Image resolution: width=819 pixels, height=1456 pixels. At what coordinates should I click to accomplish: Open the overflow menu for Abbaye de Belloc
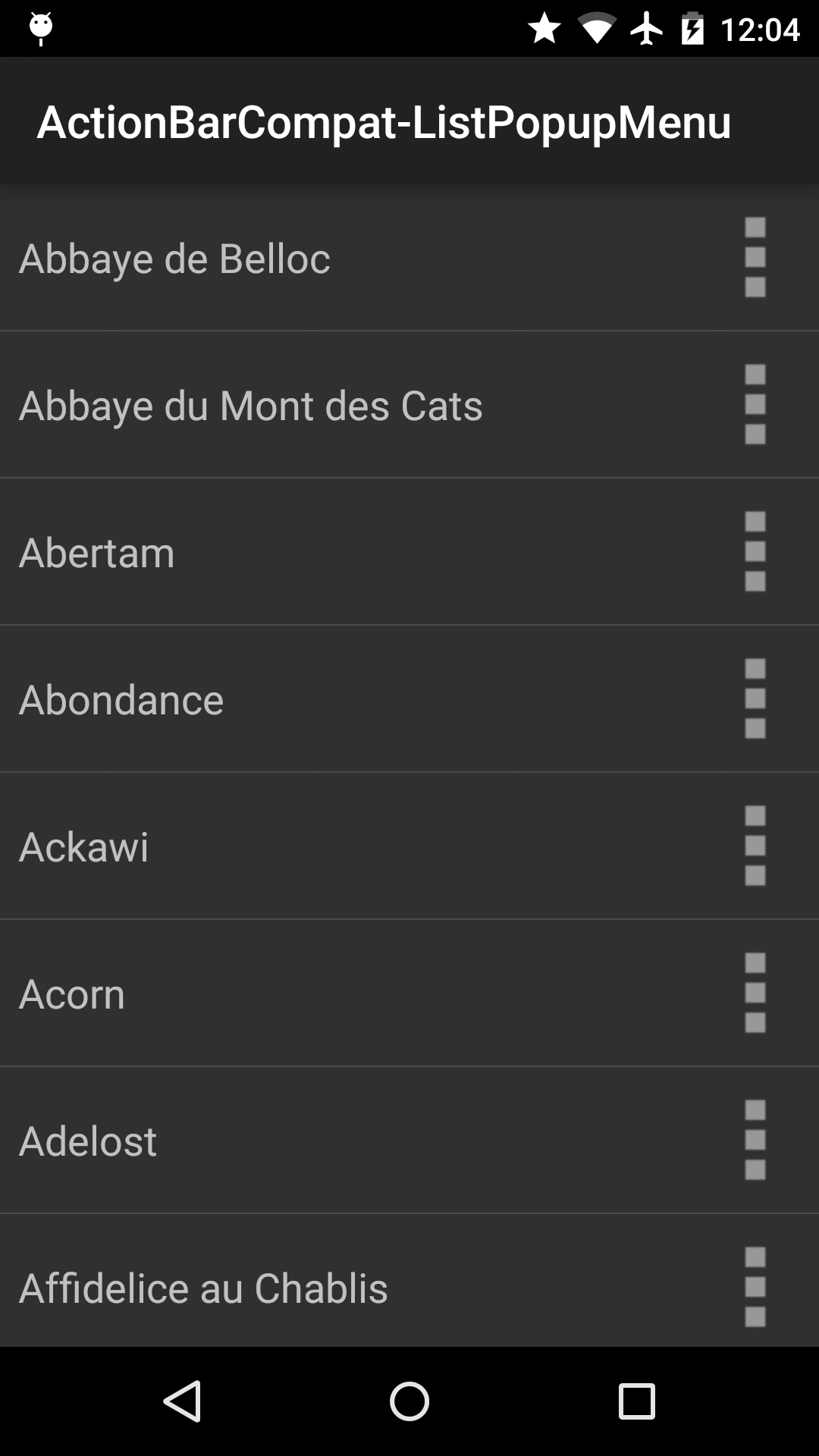(x=756, y=259)
